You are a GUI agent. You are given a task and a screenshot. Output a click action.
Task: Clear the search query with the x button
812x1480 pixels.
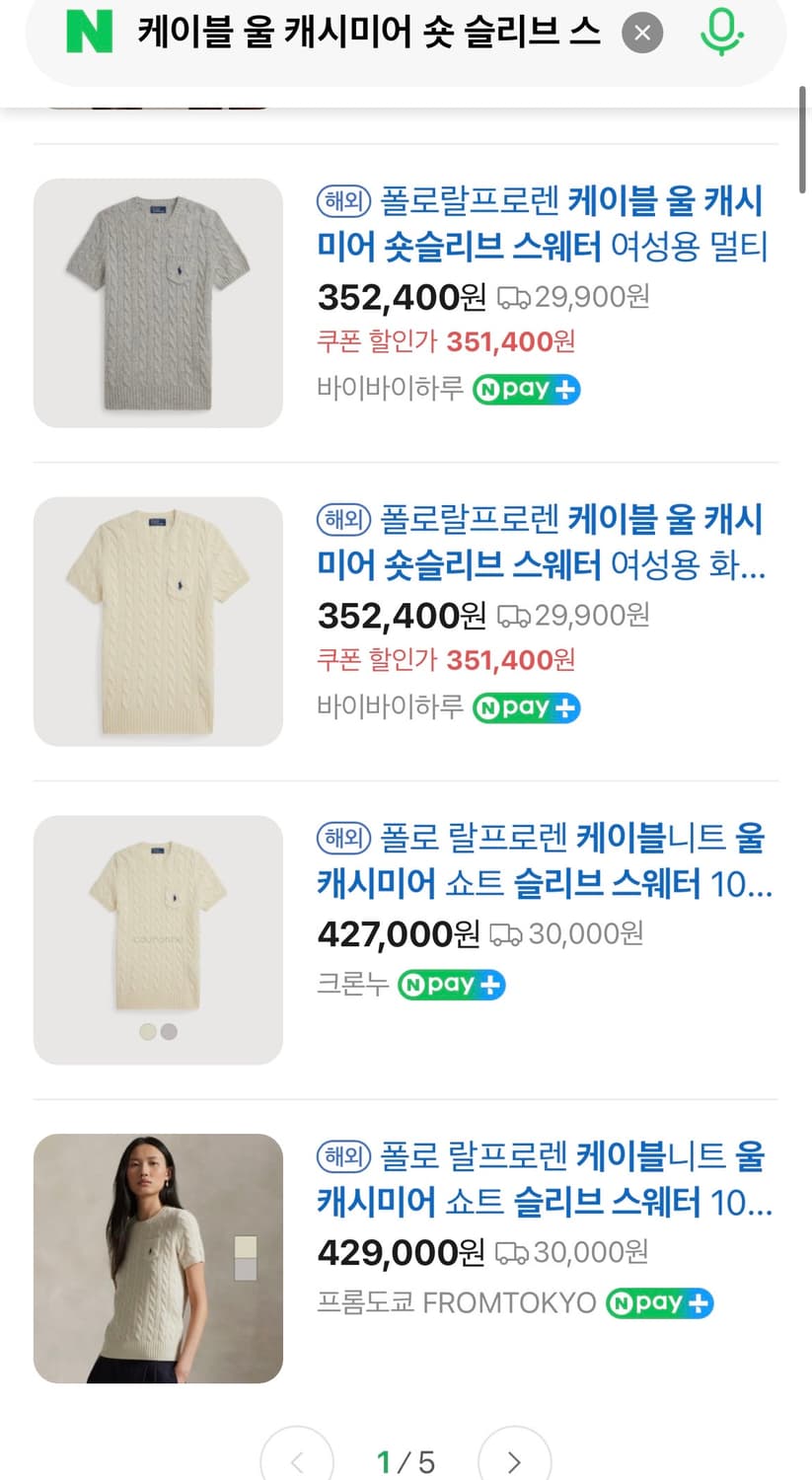coord(642,33)
